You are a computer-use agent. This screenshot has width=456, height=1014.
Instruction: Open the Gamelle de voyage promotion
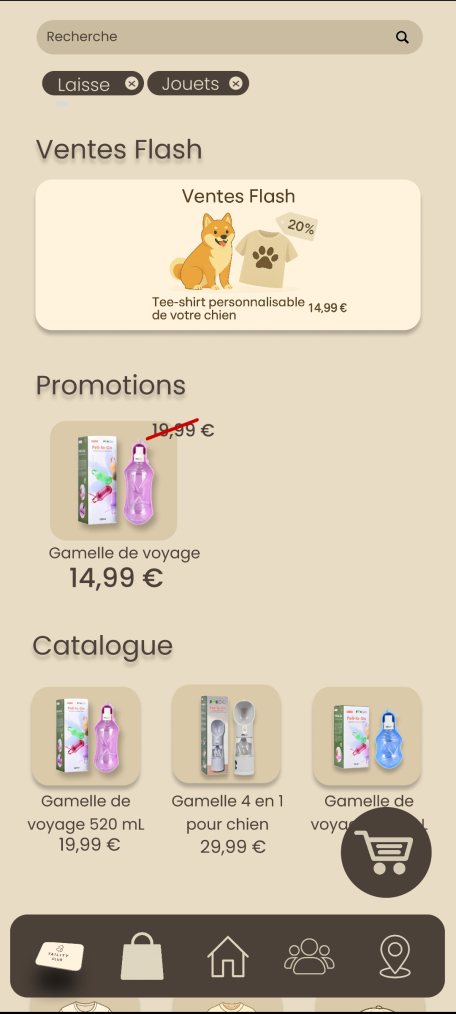point(113,480)
